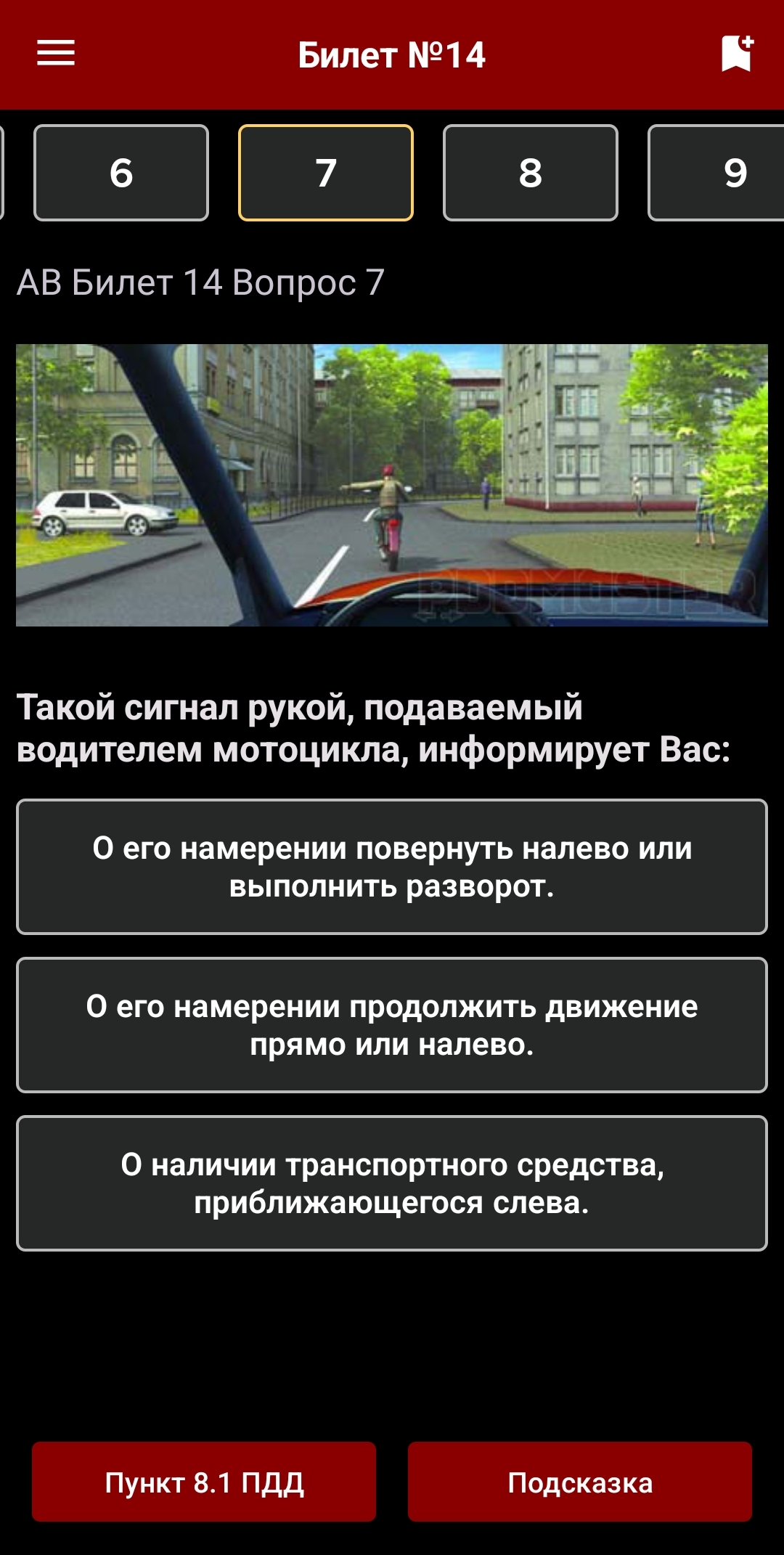Select question 7 tab
The height and width of the screenshot is (1555, 784).
[x=326, y=173]
